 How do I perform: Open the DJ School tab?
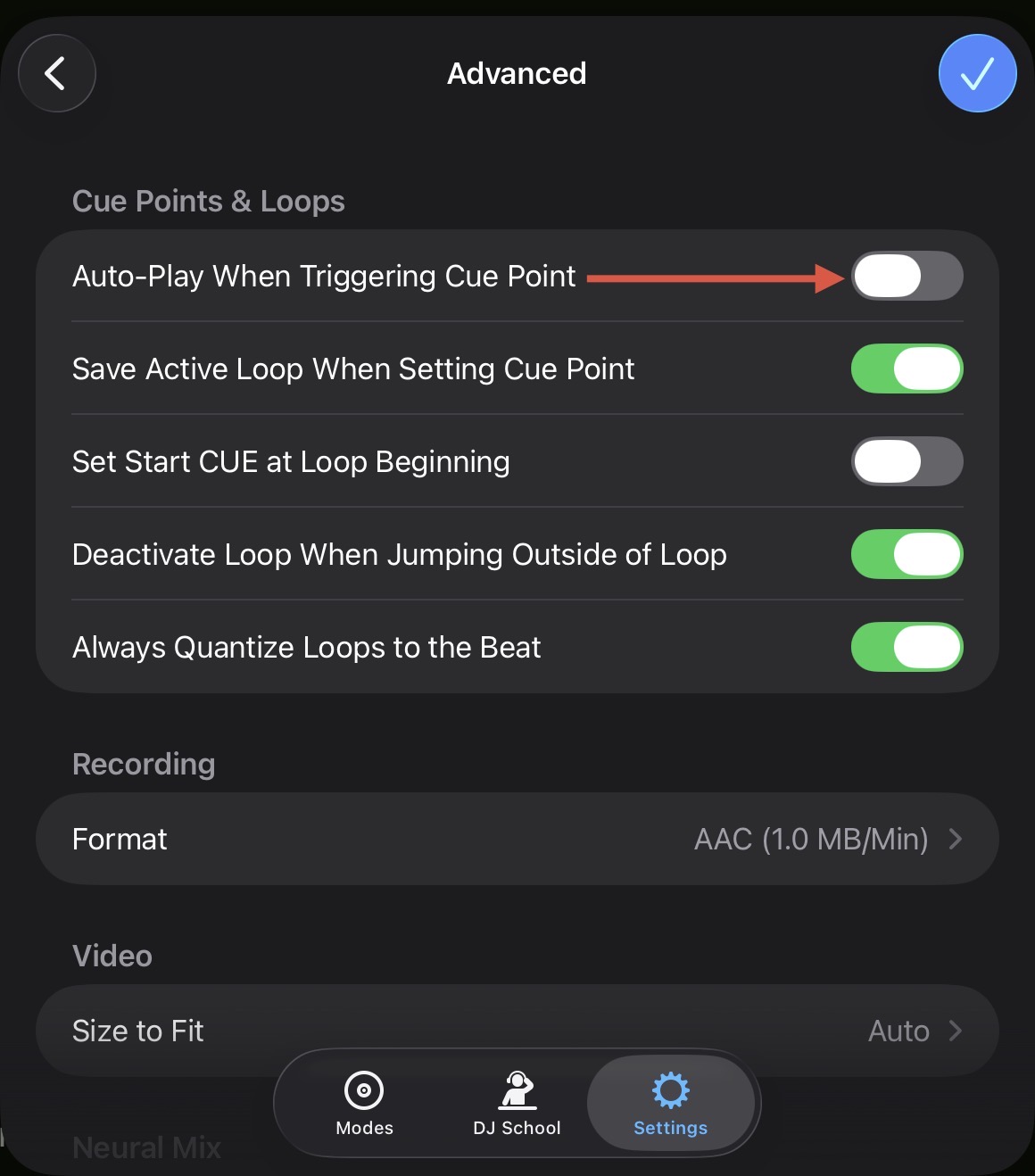pyautogui.click(x=517, y=1104)
